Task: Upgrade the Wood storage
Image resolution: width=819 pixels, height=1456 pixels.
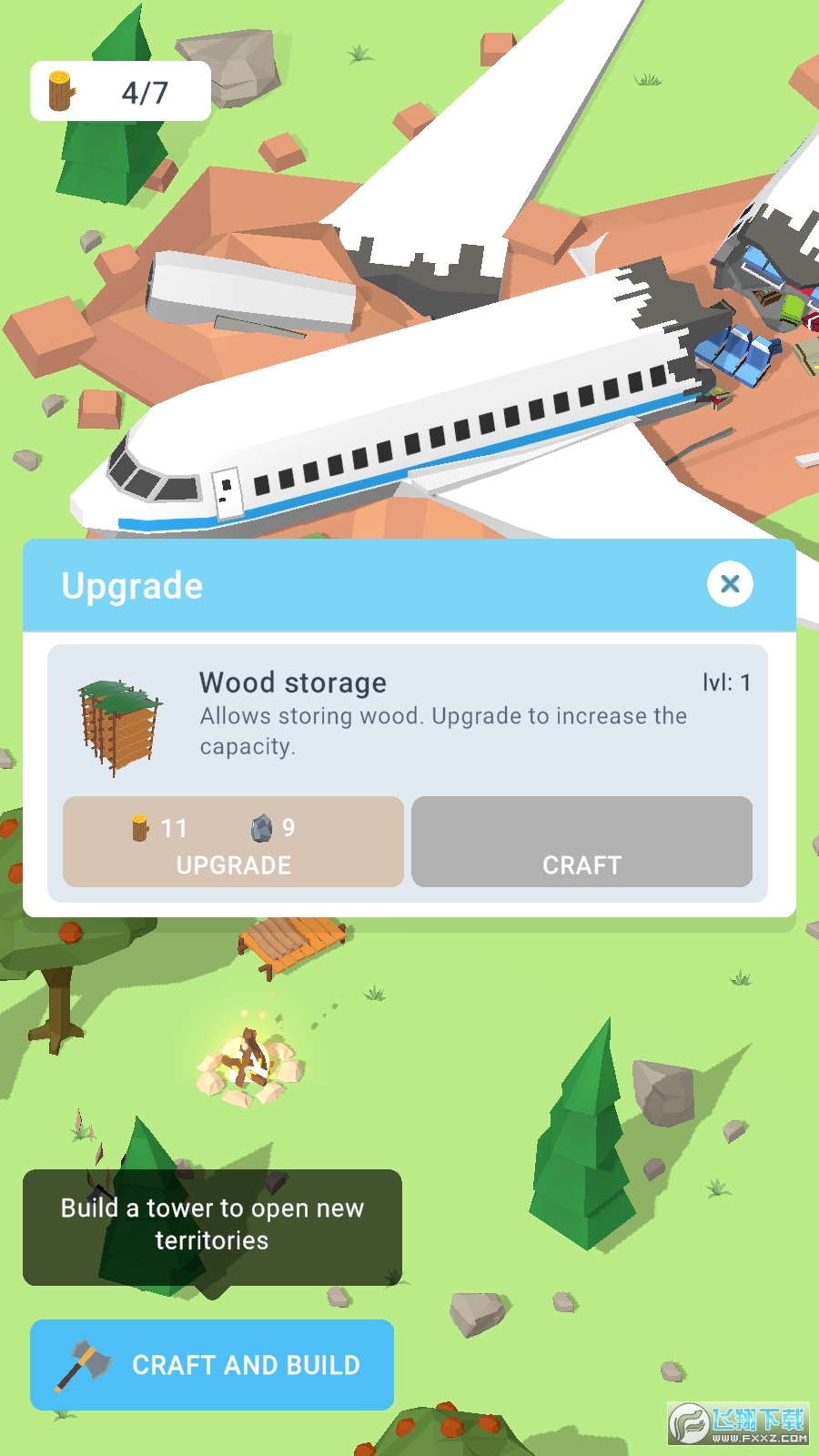Action: (233, 843)
